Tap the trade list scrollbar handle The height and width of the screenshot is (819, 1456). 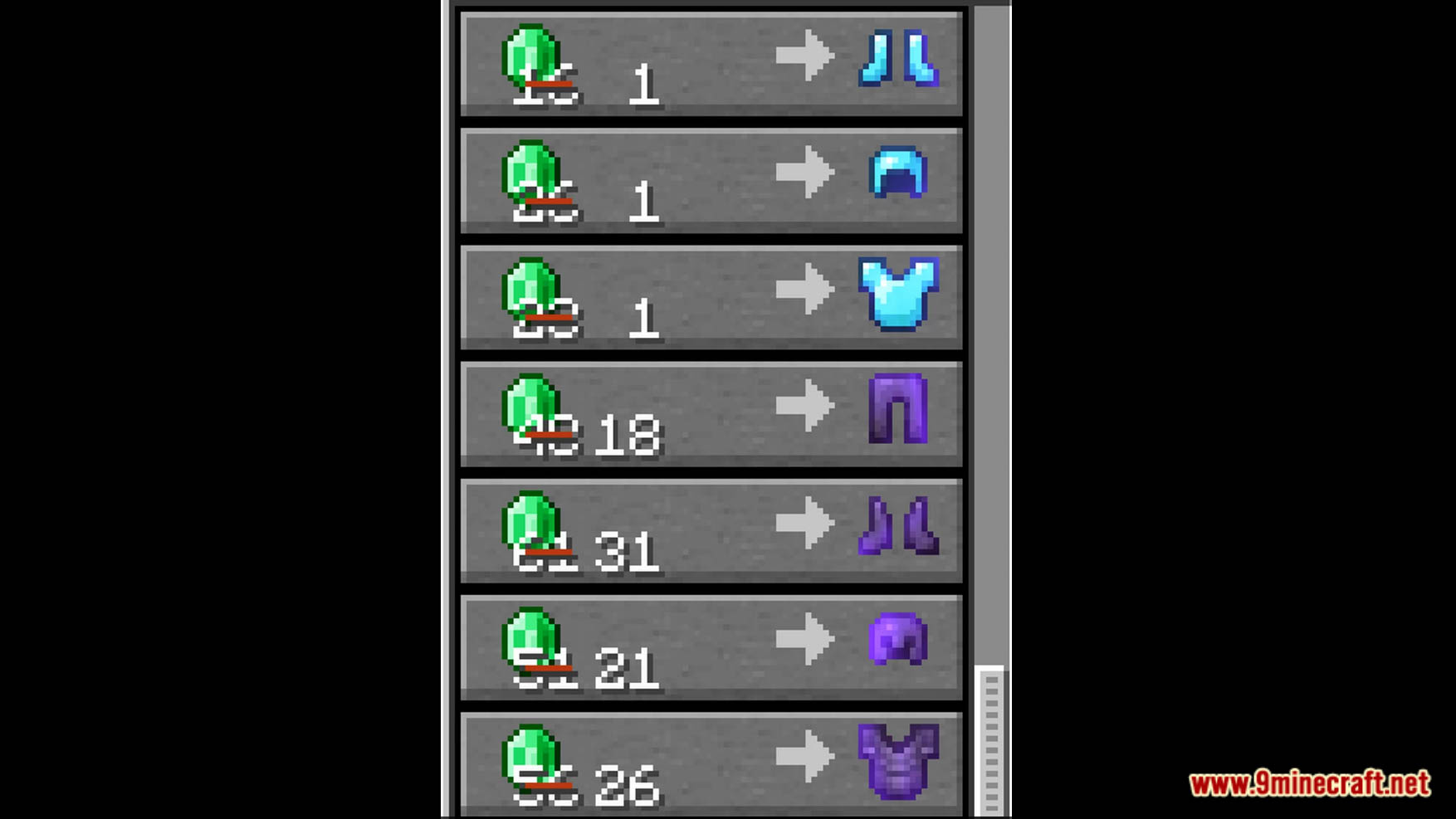tap(990, 742)
